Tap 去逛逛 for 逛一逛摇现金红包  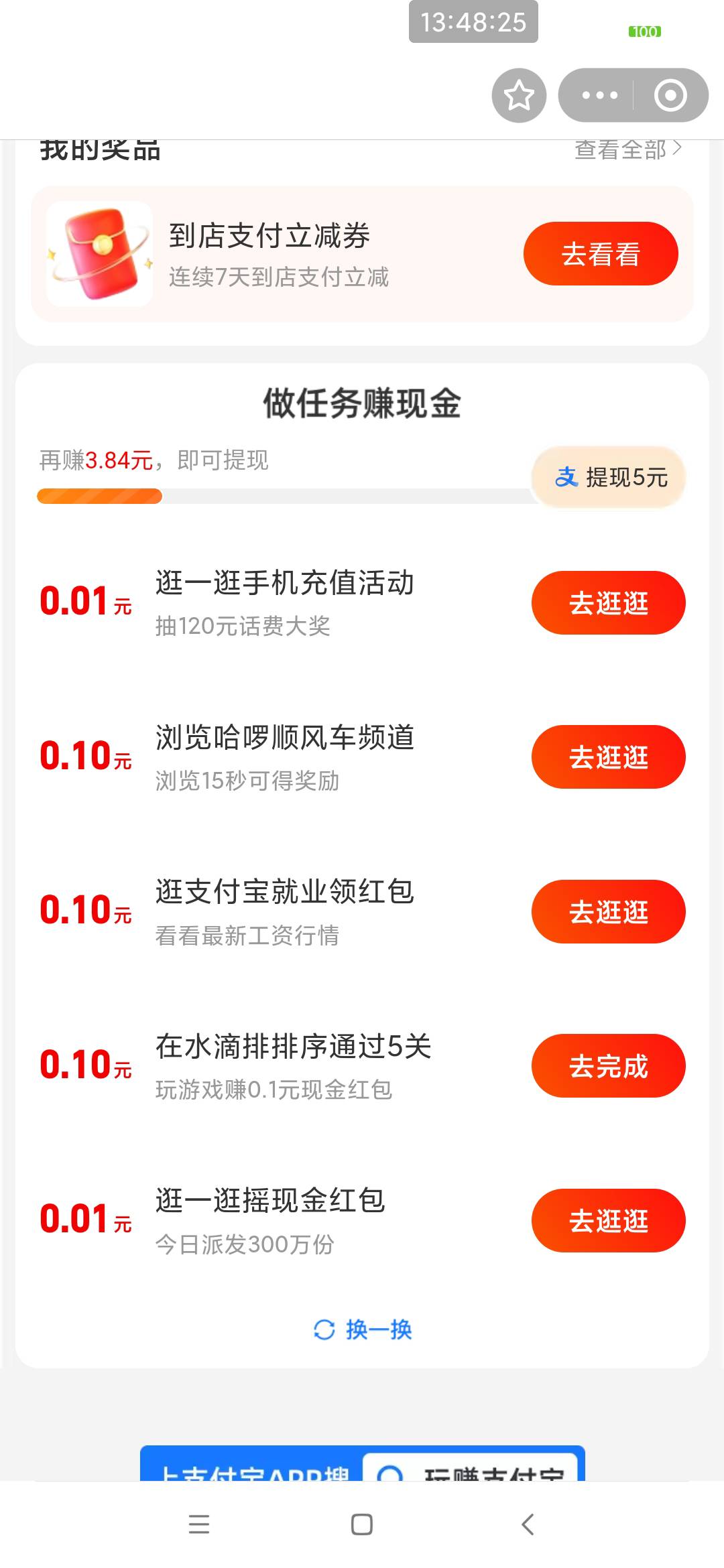pos(608,1221)
